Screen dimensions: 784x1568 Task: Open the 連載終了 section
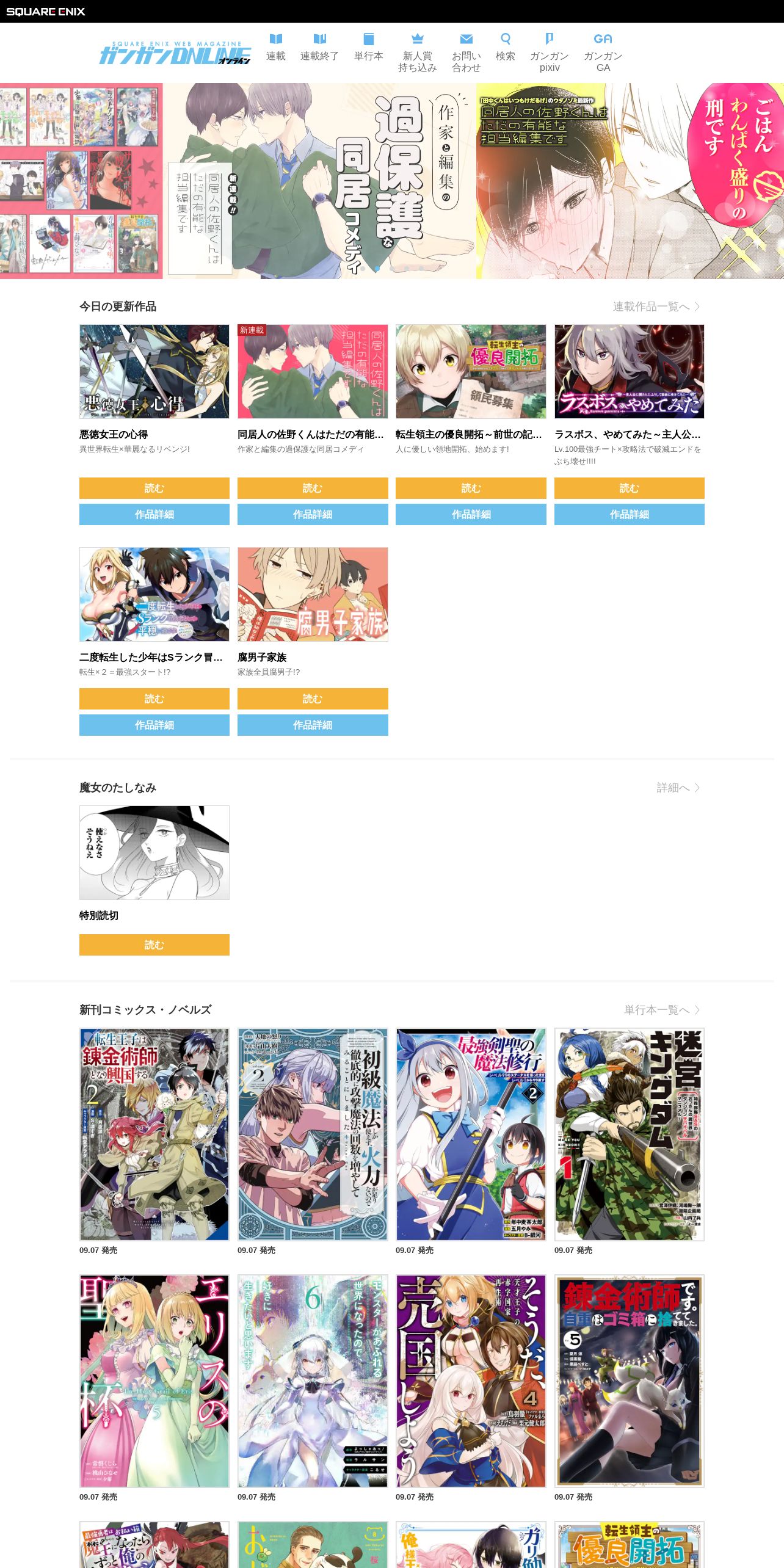pyautogui.click(x=319, y=48)
